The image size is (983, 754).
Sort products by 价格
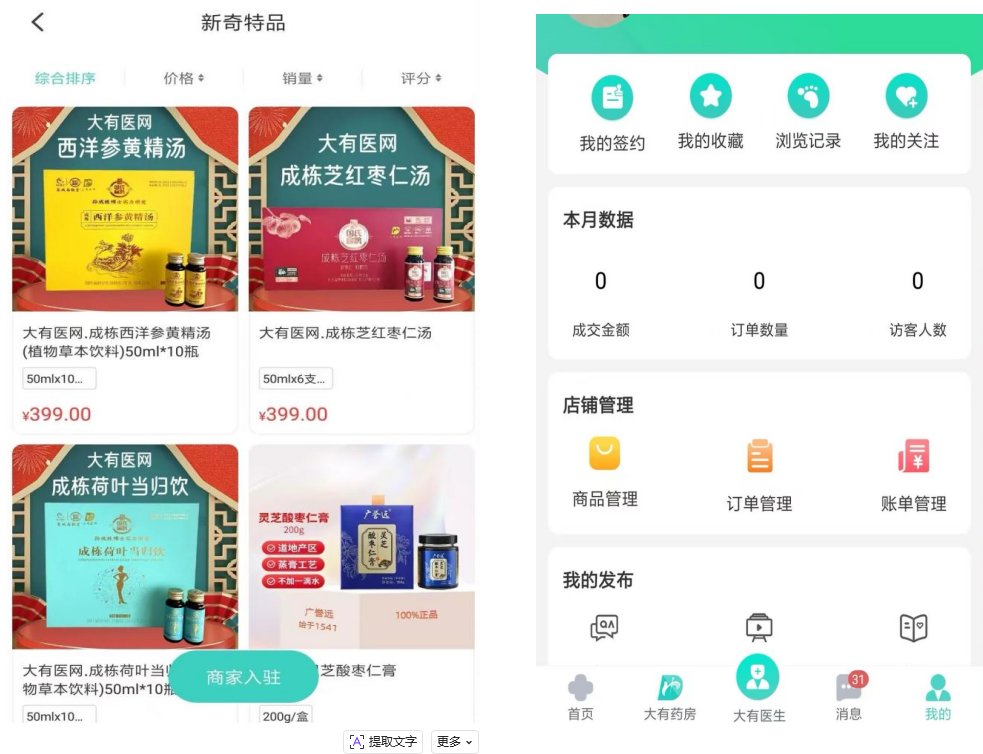click(183, 78)
